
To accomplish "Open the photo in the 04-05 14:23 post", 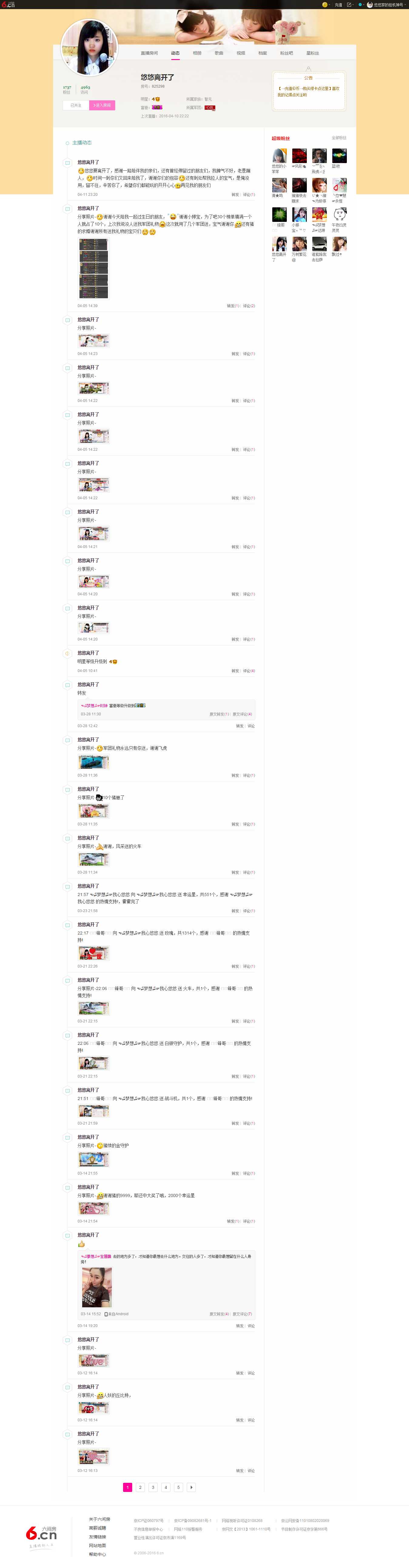I will 94,340.
